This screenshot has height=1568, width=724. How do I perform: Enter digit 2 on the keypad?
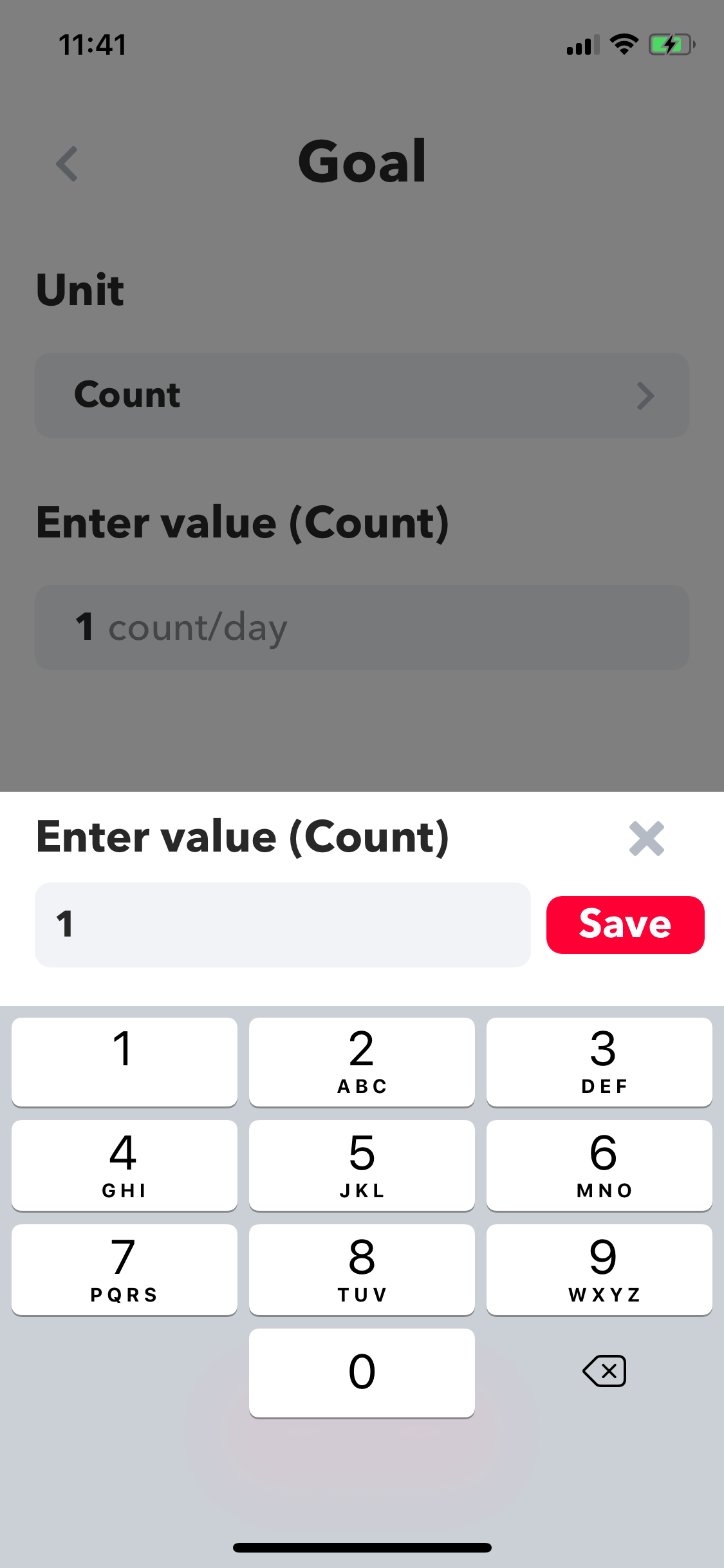[x=362, y=1062]
